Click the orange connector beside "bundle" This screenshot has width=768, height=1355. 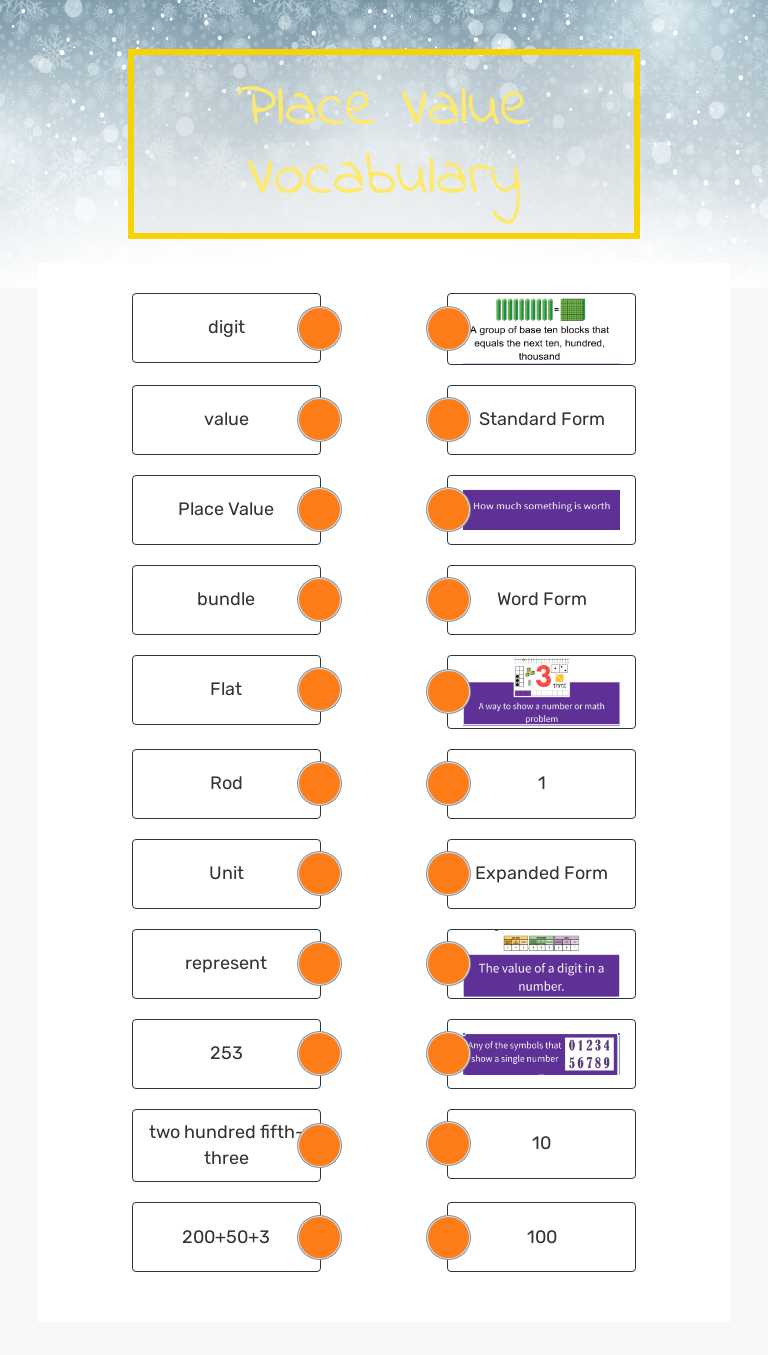point(319,599)
